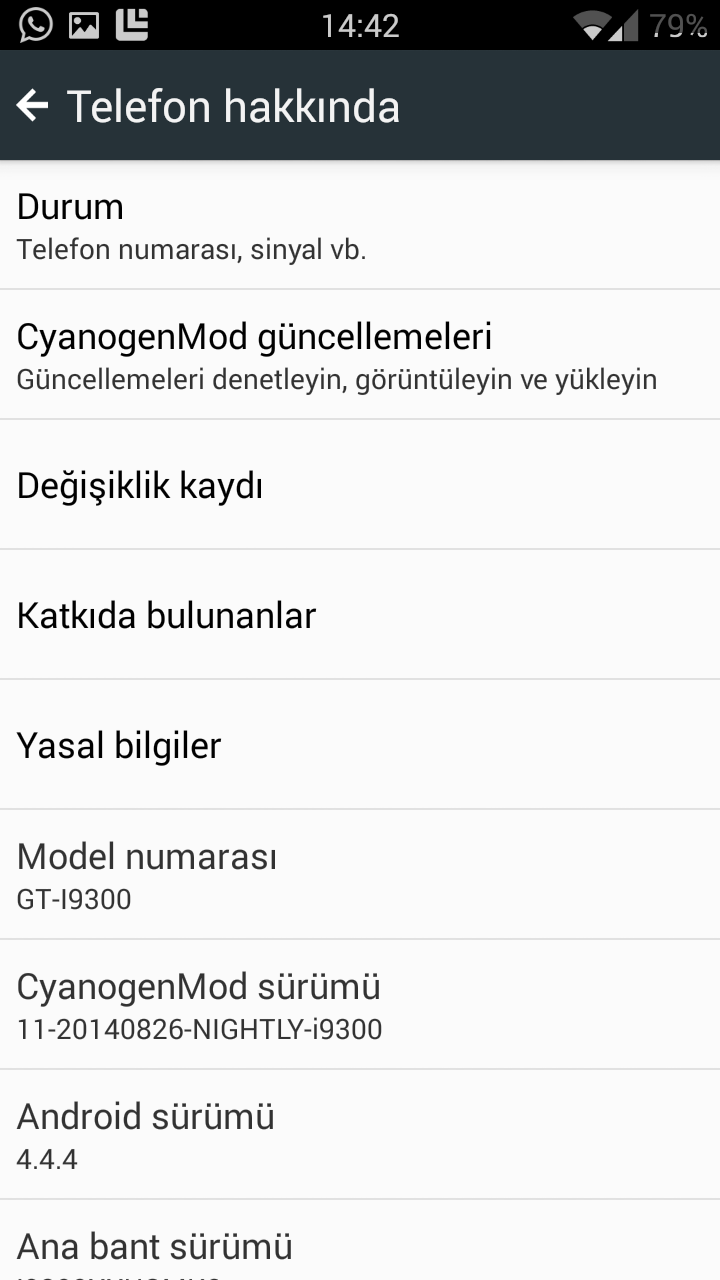Tap the Android sürümü row

click(360, 1135)
